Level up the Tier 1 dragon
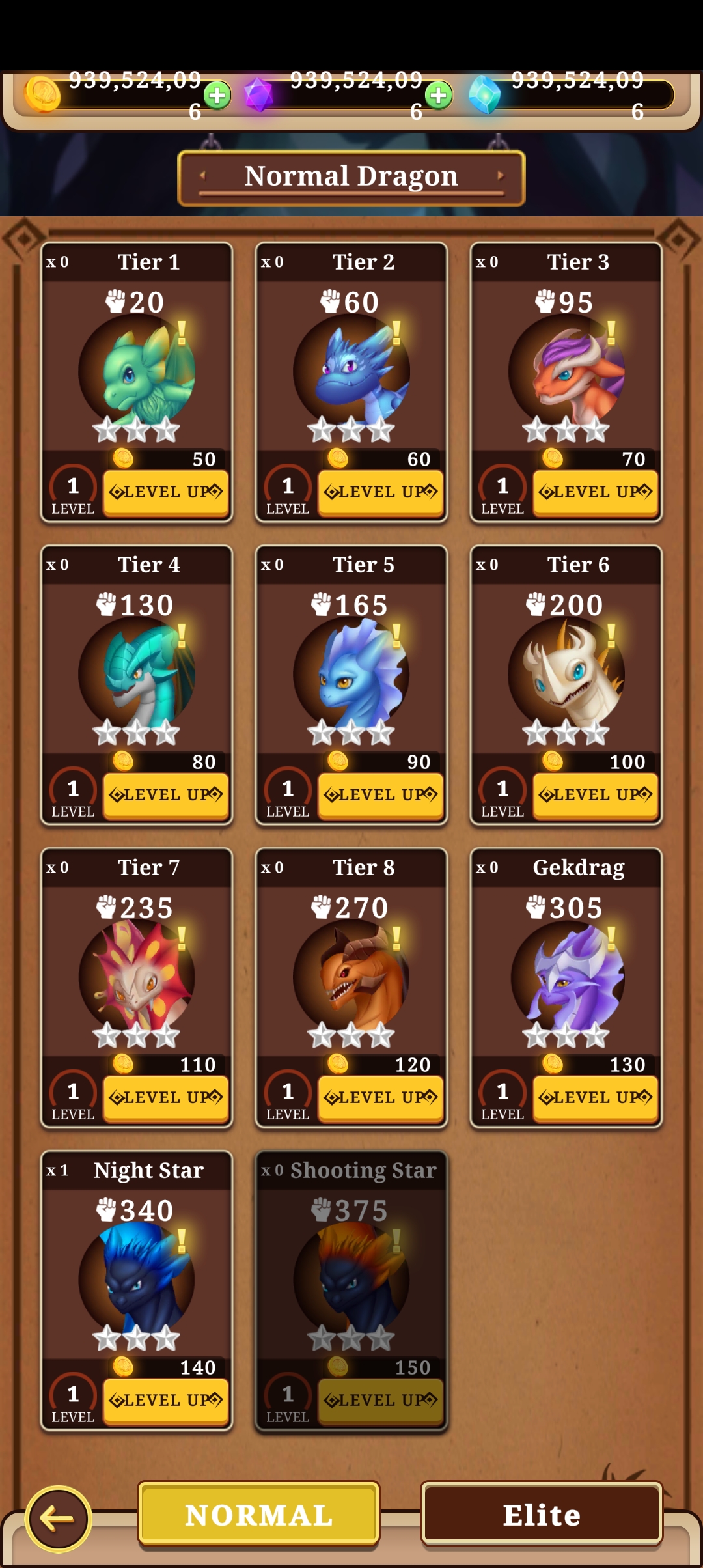This screenshot has height=1568, width=703. [166, 492]
